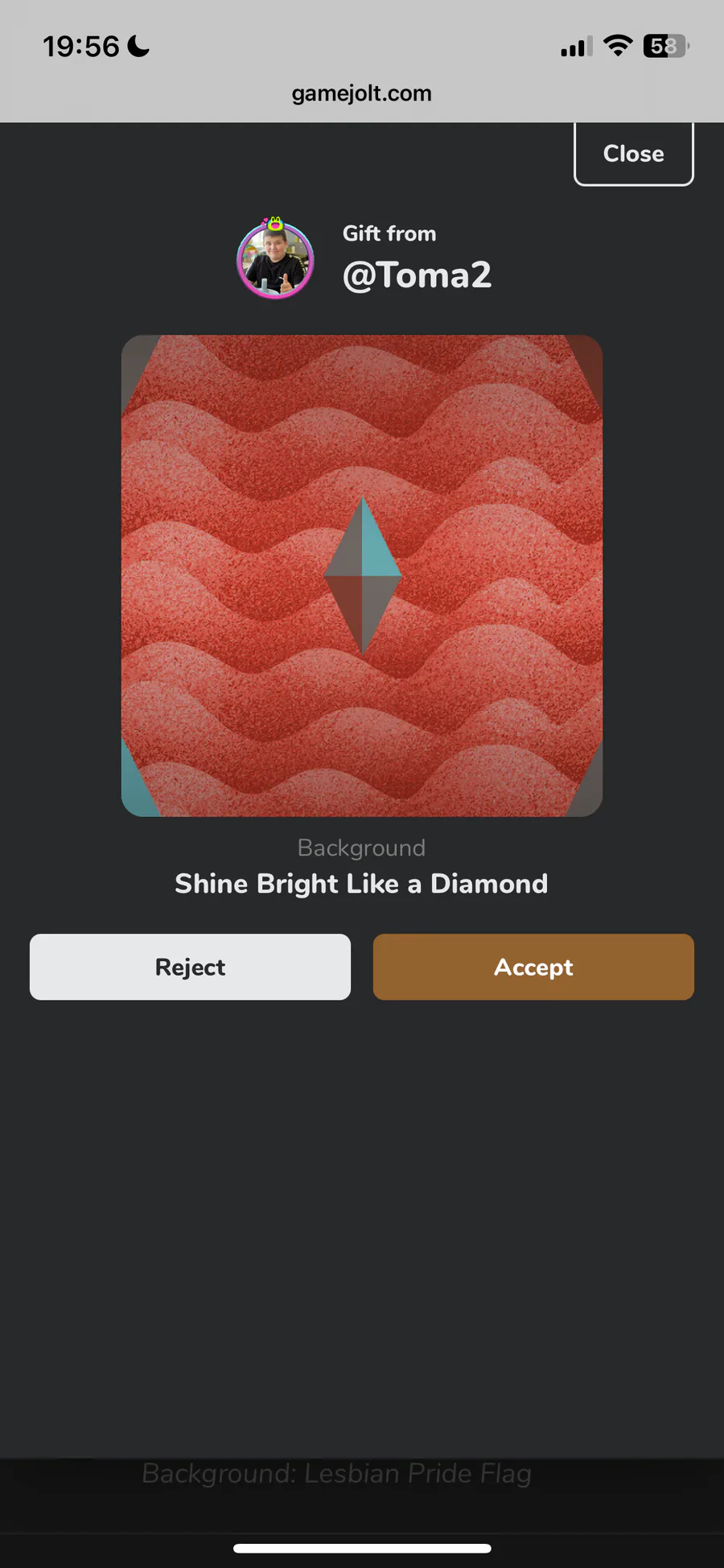The image size is (724, 1568).
Task: Accept the Shine Bright Like a Diamond gift
Action: click(533, 967)
